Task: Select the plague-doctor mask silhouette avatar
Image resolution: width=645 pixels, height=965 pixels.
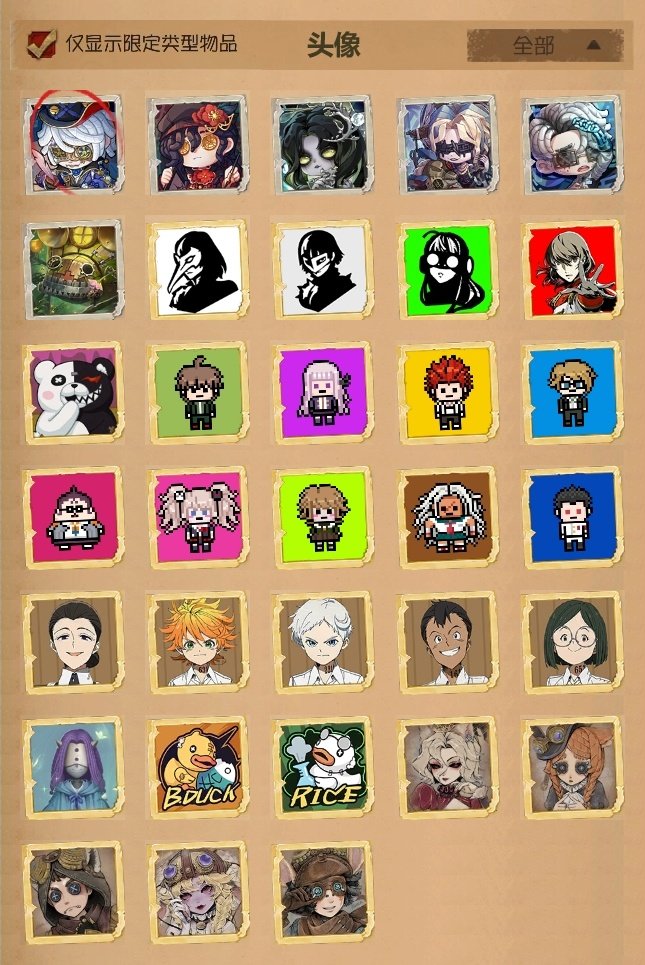Action: point(198,268)
